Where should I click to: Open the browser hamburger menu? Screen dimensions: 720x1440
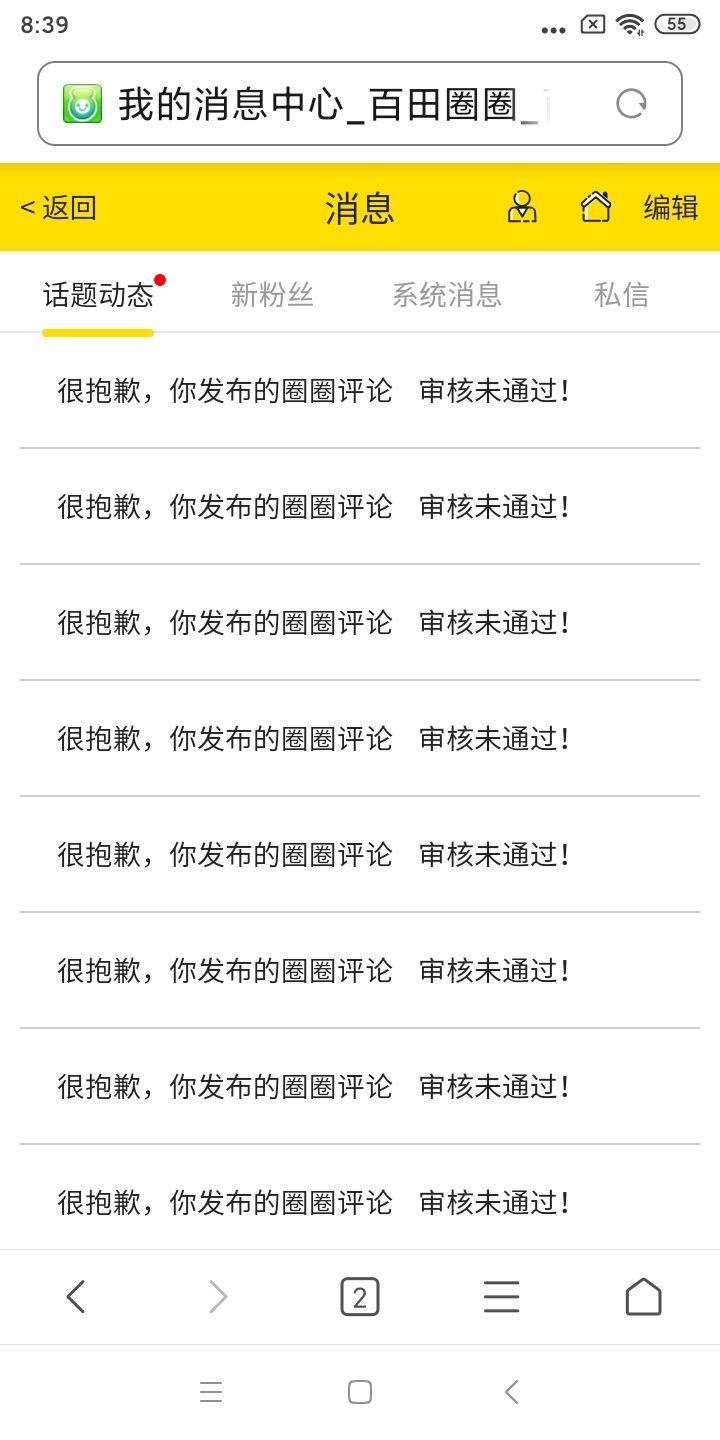pos(501,1297)
